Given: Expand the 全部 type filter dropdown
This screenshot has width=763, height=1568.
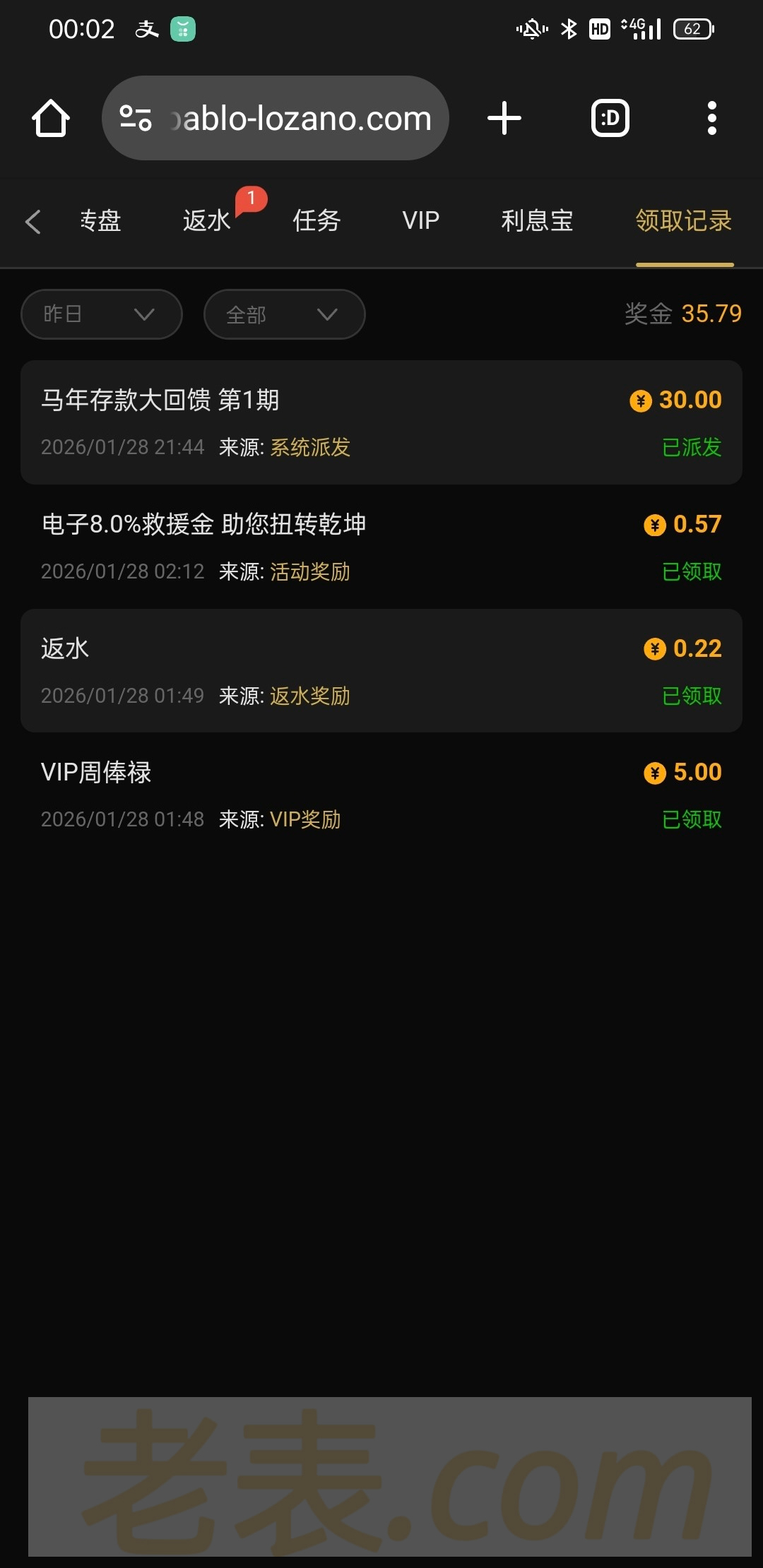Looking at the screenshot, I should (284, 314).
